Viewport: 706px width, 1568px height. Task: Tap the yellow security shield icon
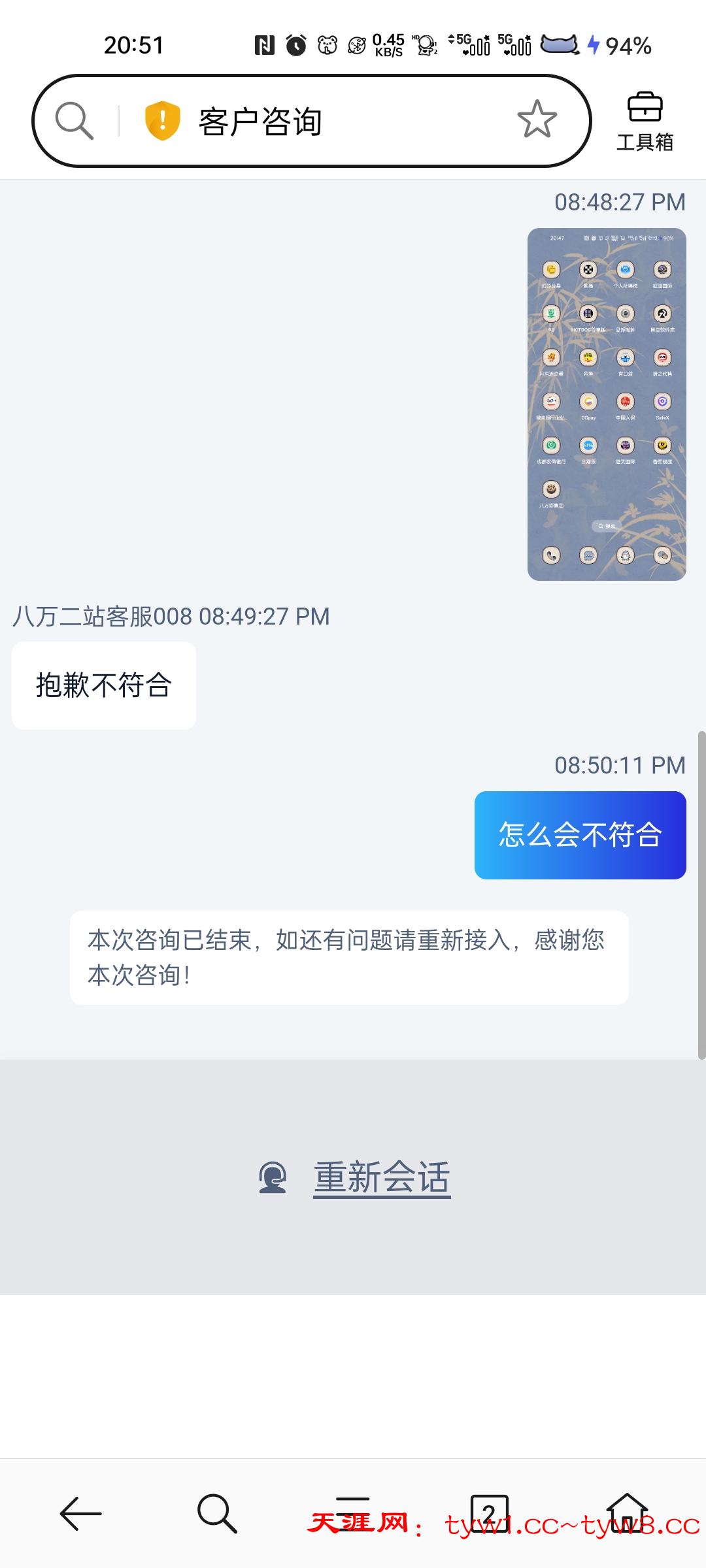pyautogui.click(x=162, y=121)
